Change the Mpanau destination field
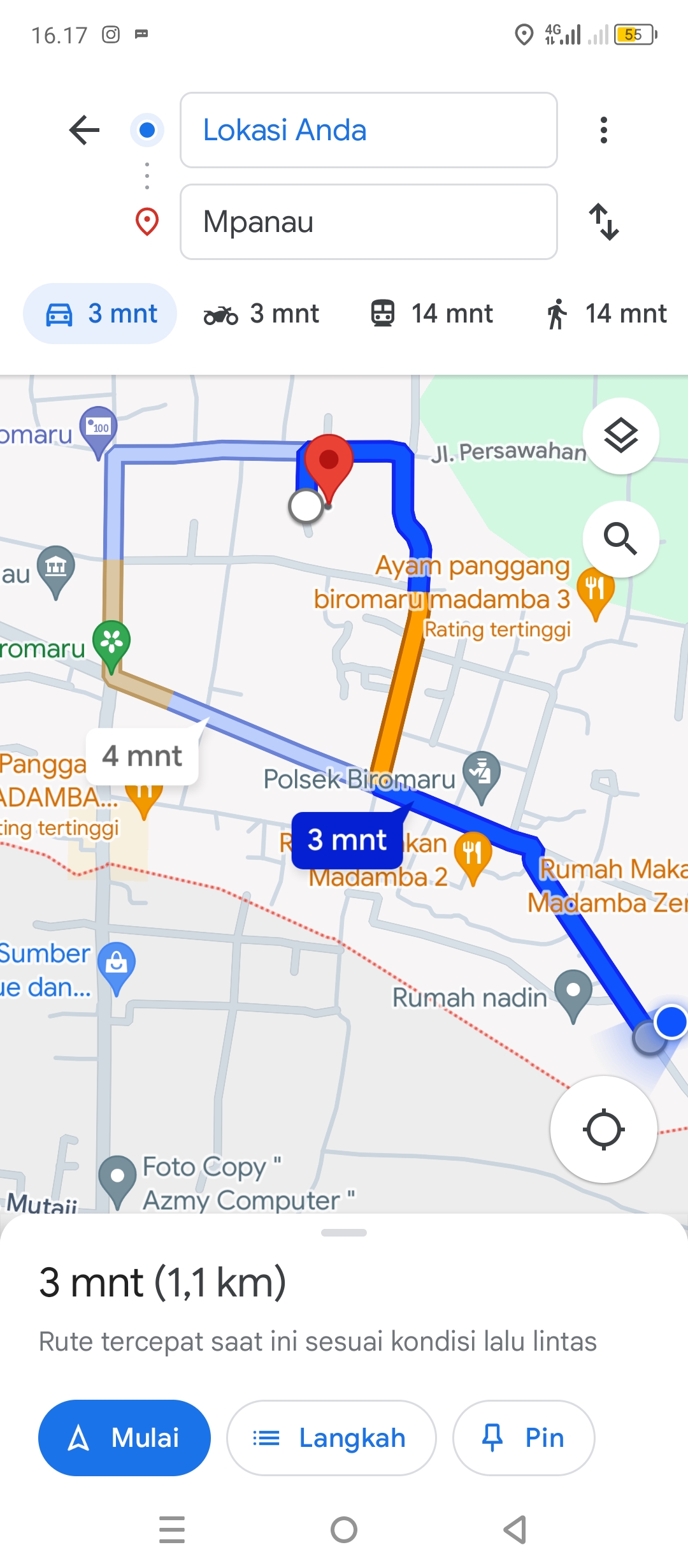 pos(368,222)
